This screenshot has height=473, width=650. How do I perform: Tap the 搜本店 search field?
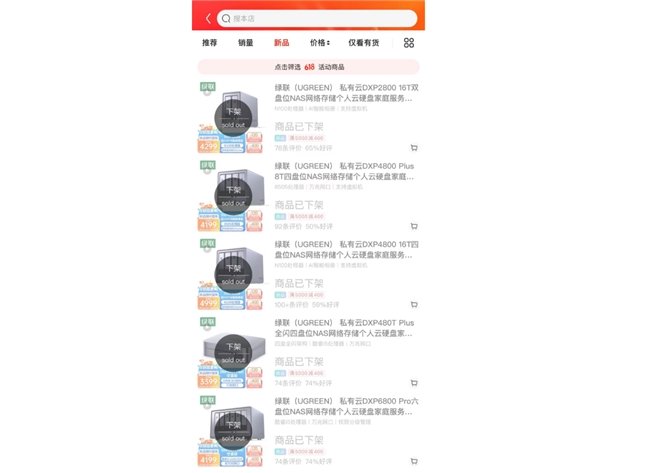click(x=316, y=18)
